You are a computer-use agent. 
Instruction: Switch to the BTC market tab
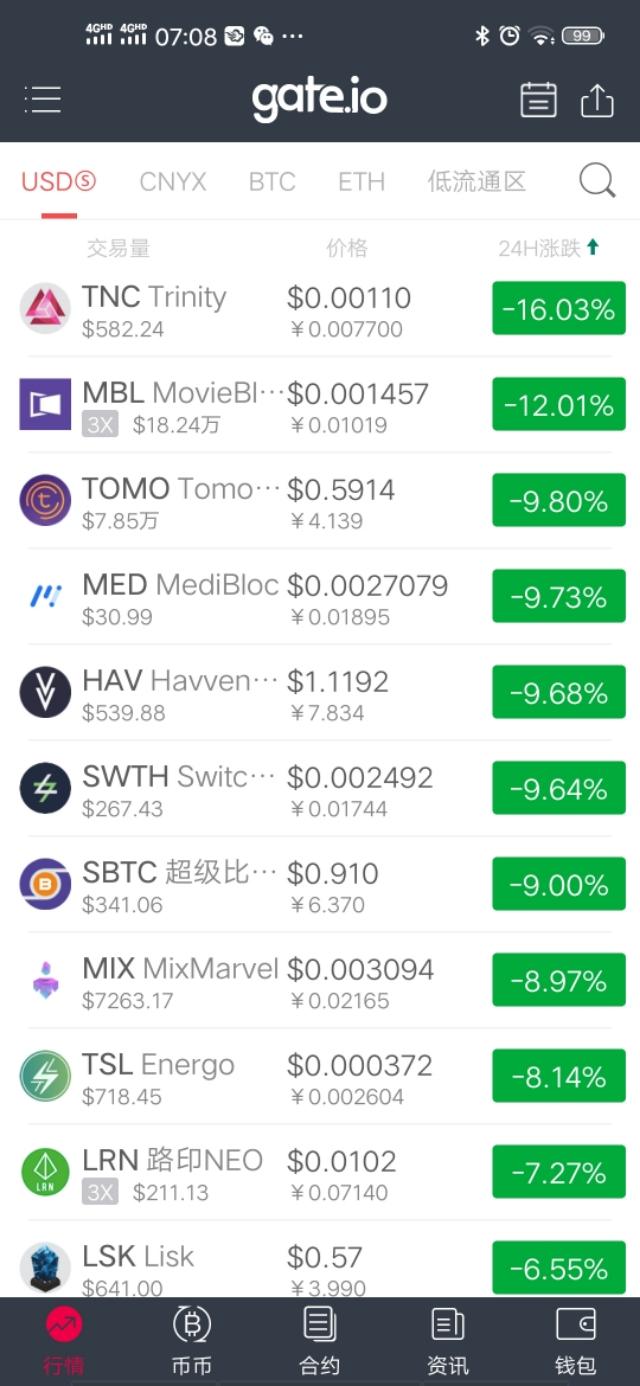272,182
